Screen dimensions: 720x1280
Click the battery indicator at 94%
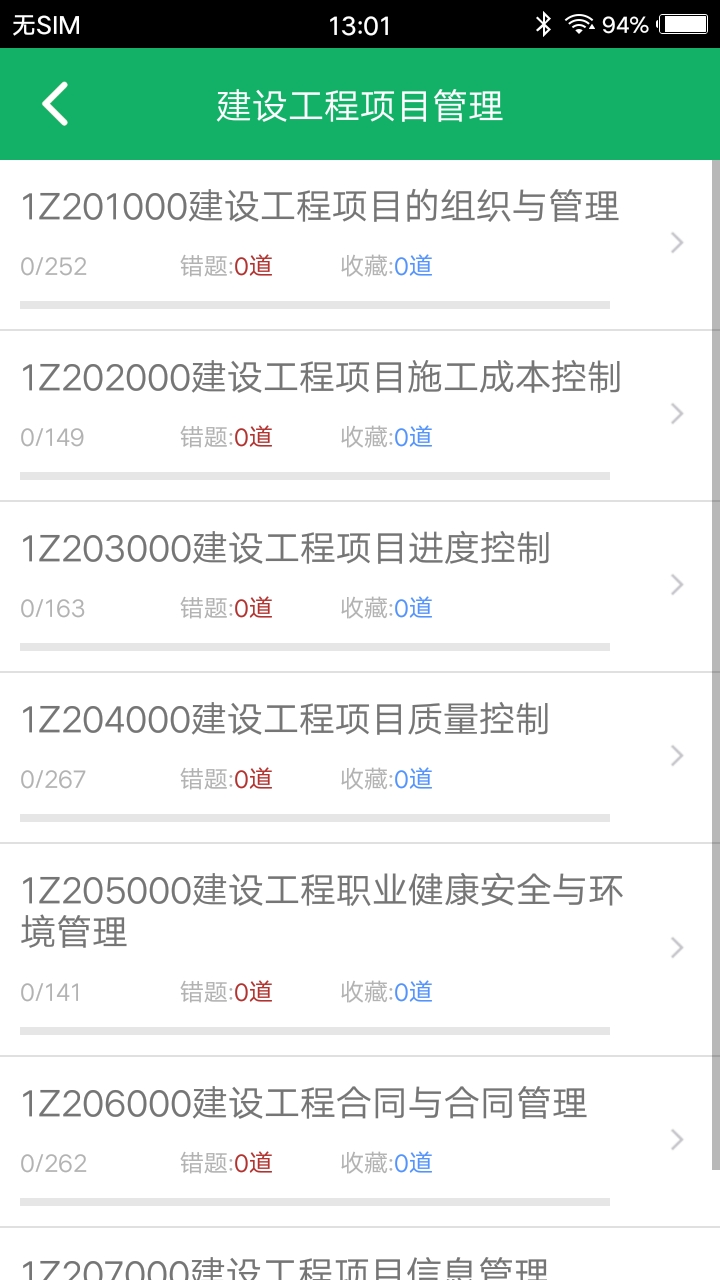680,23
